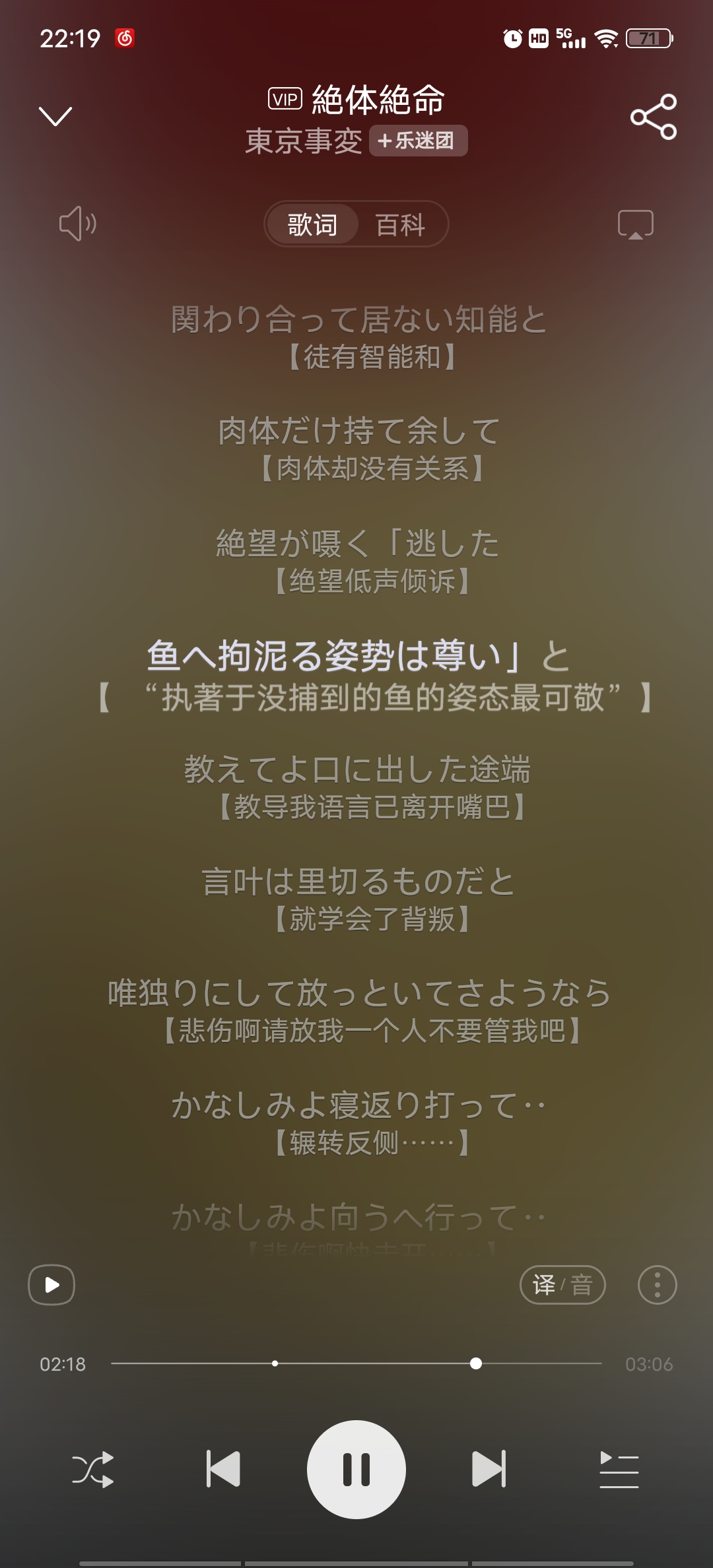Jump to lyric line 教えてよ口に出した途端
The width and height of the screenshot is (713, 1568).
[356, 769]
